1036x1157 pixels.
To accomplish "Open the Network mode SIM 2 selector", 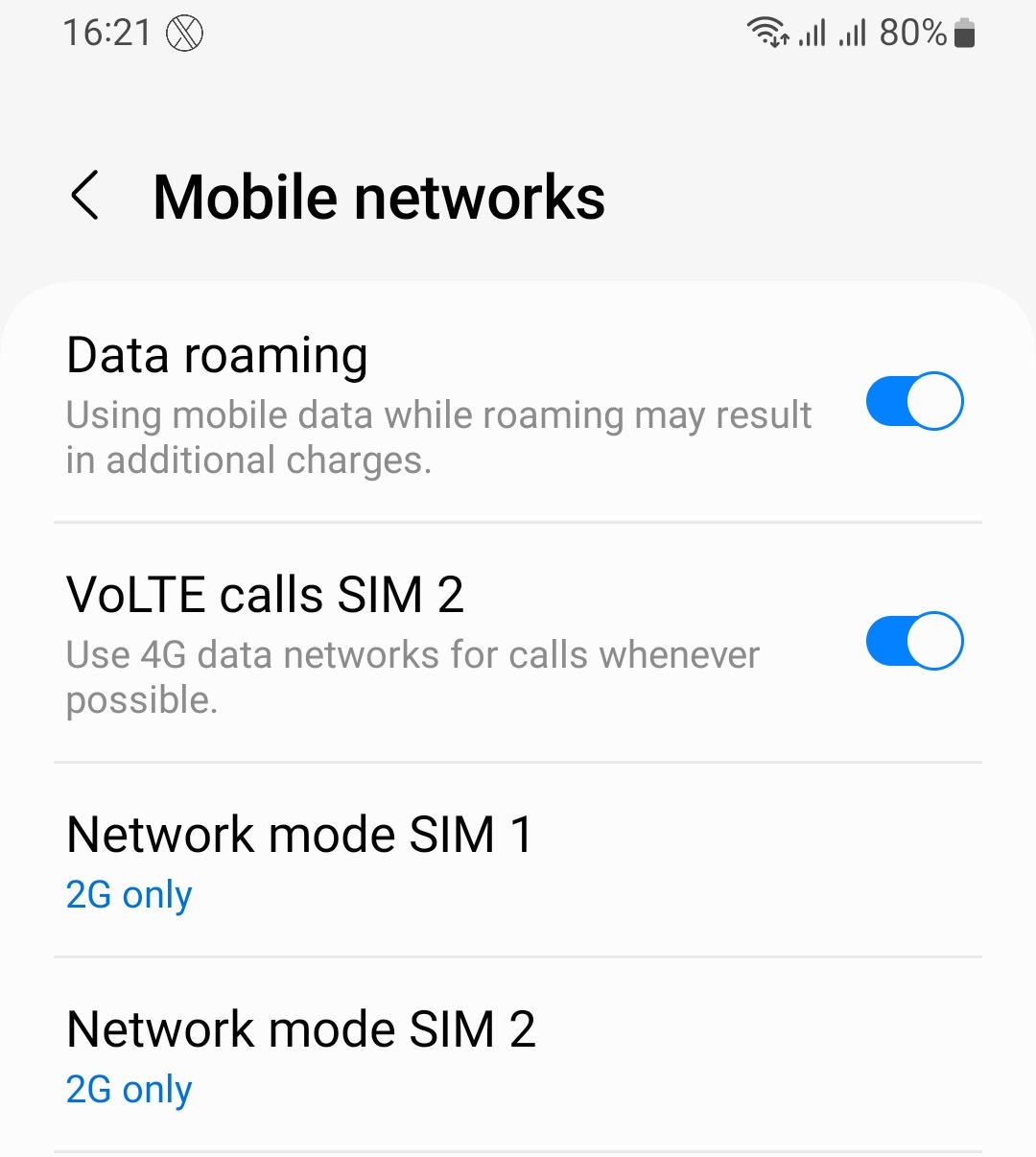I will coord(301,1053).
